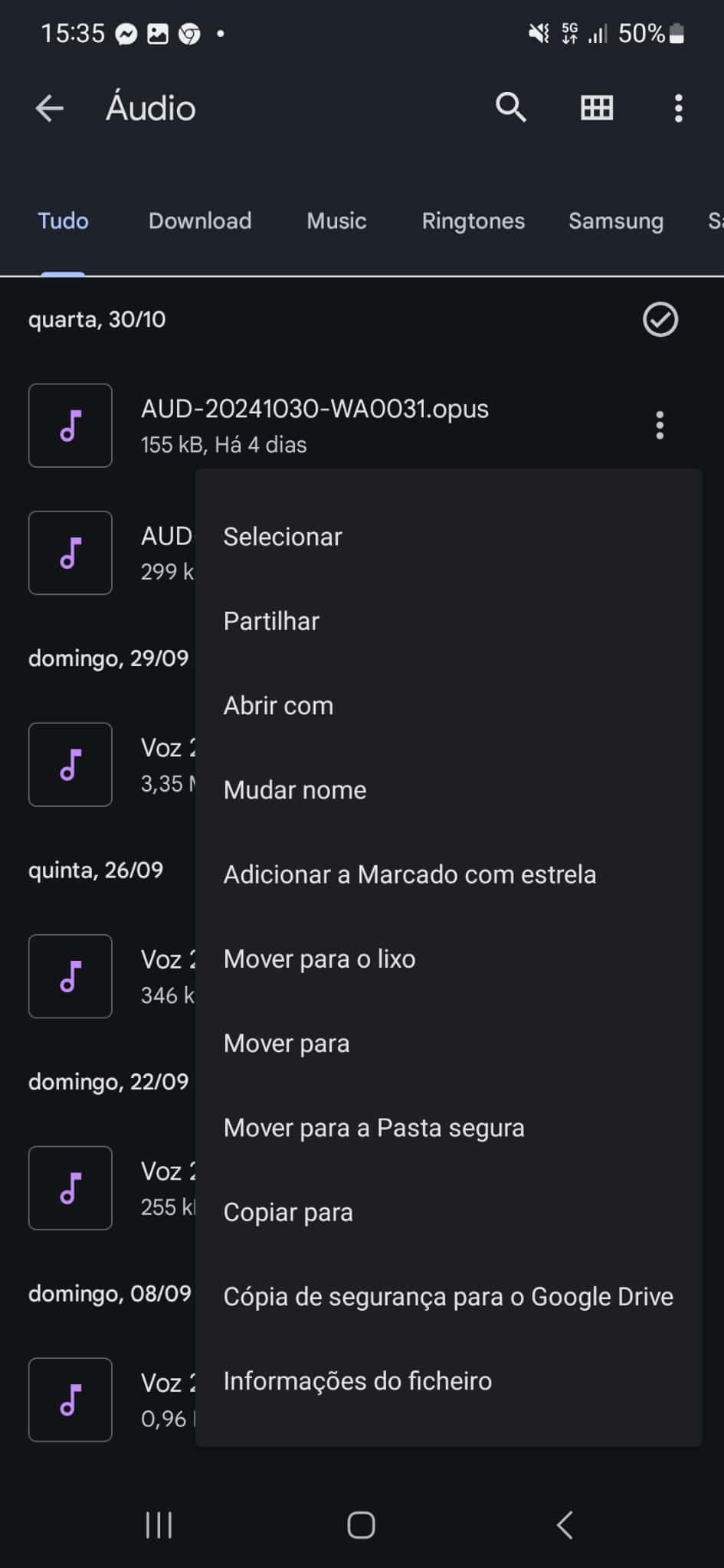Choose Cópia de segurança para o Google Drive

pos(447,1296)
